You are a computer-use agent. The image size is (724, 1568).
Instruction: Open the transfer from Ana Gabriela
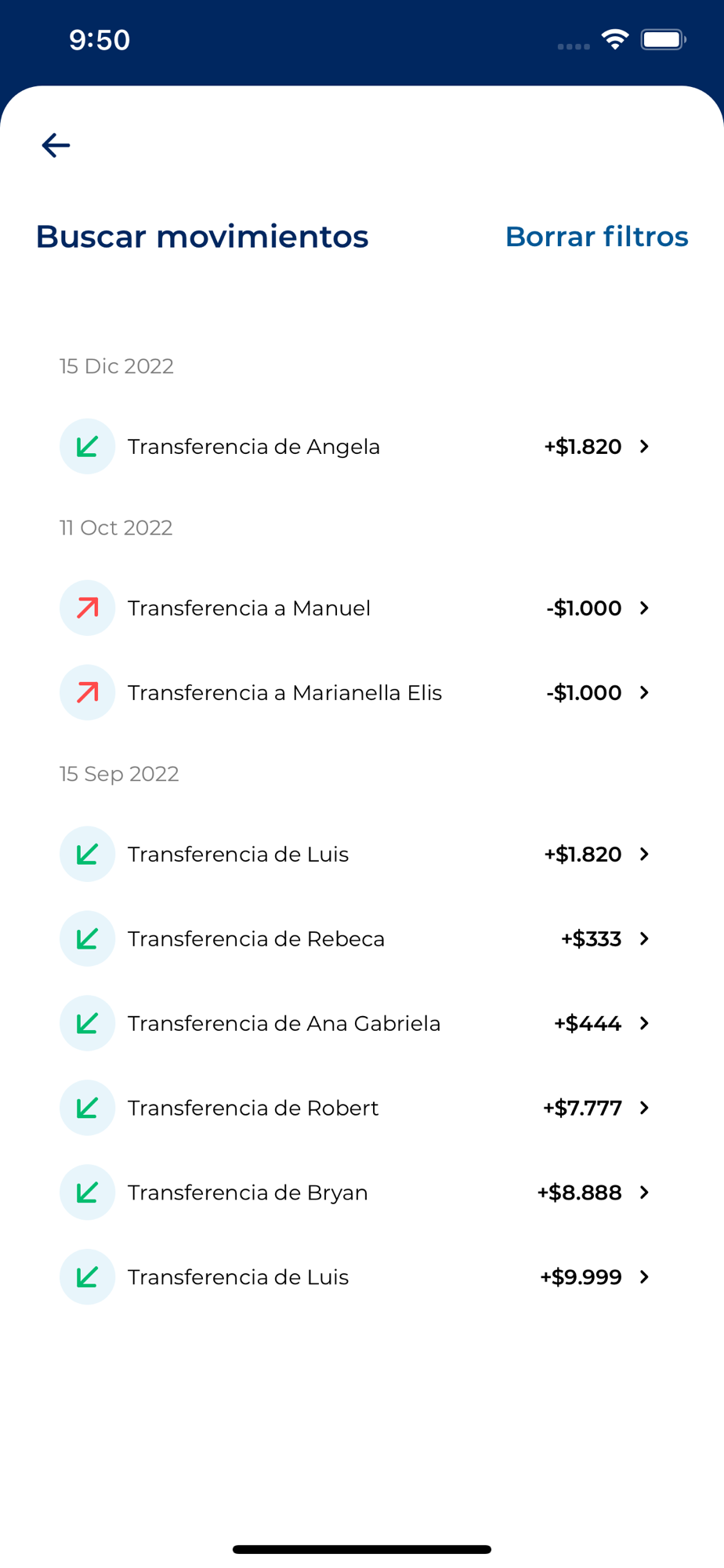tap(356, 1024)
